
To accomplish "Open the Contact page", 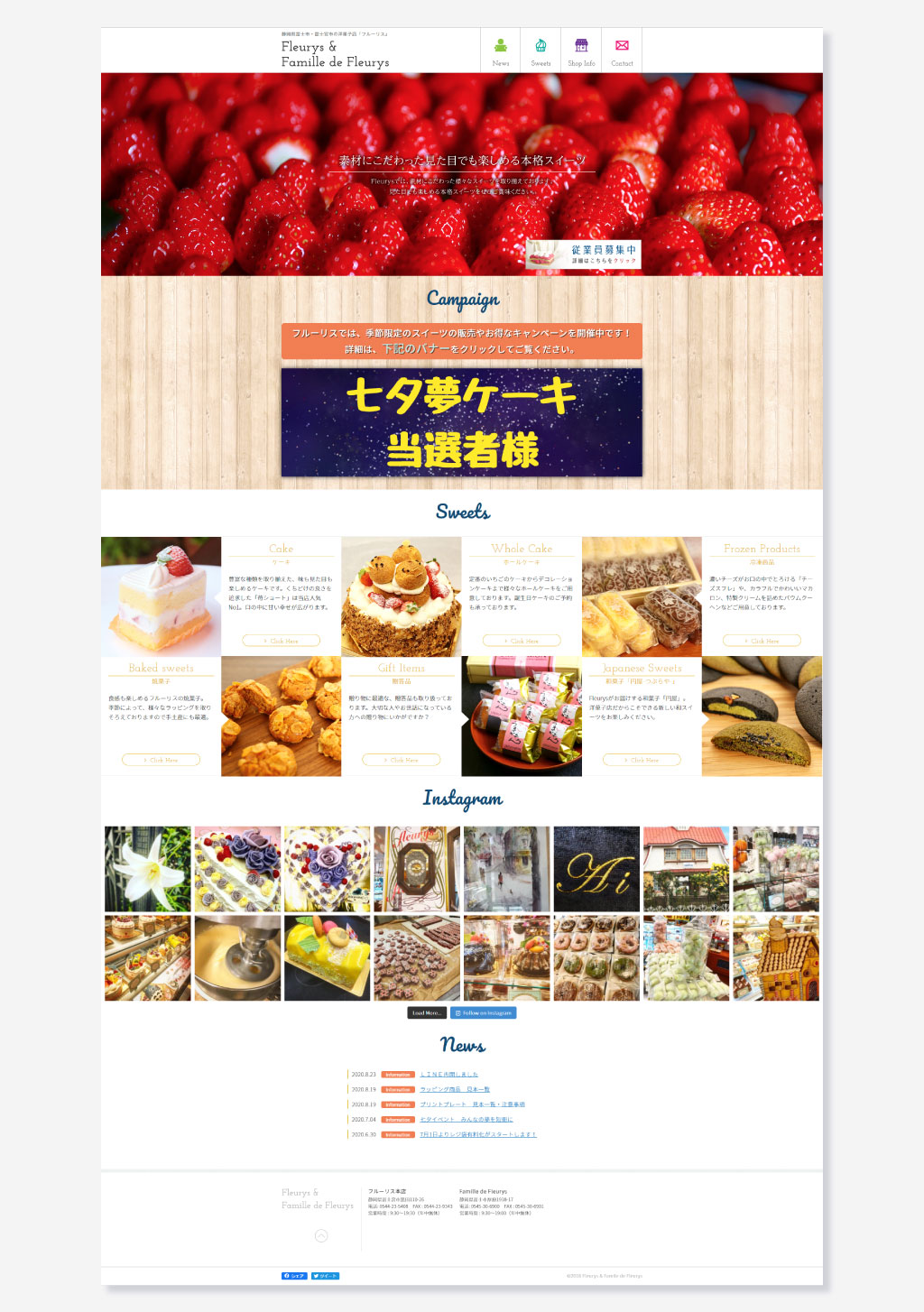I will [x=622, y=51].
